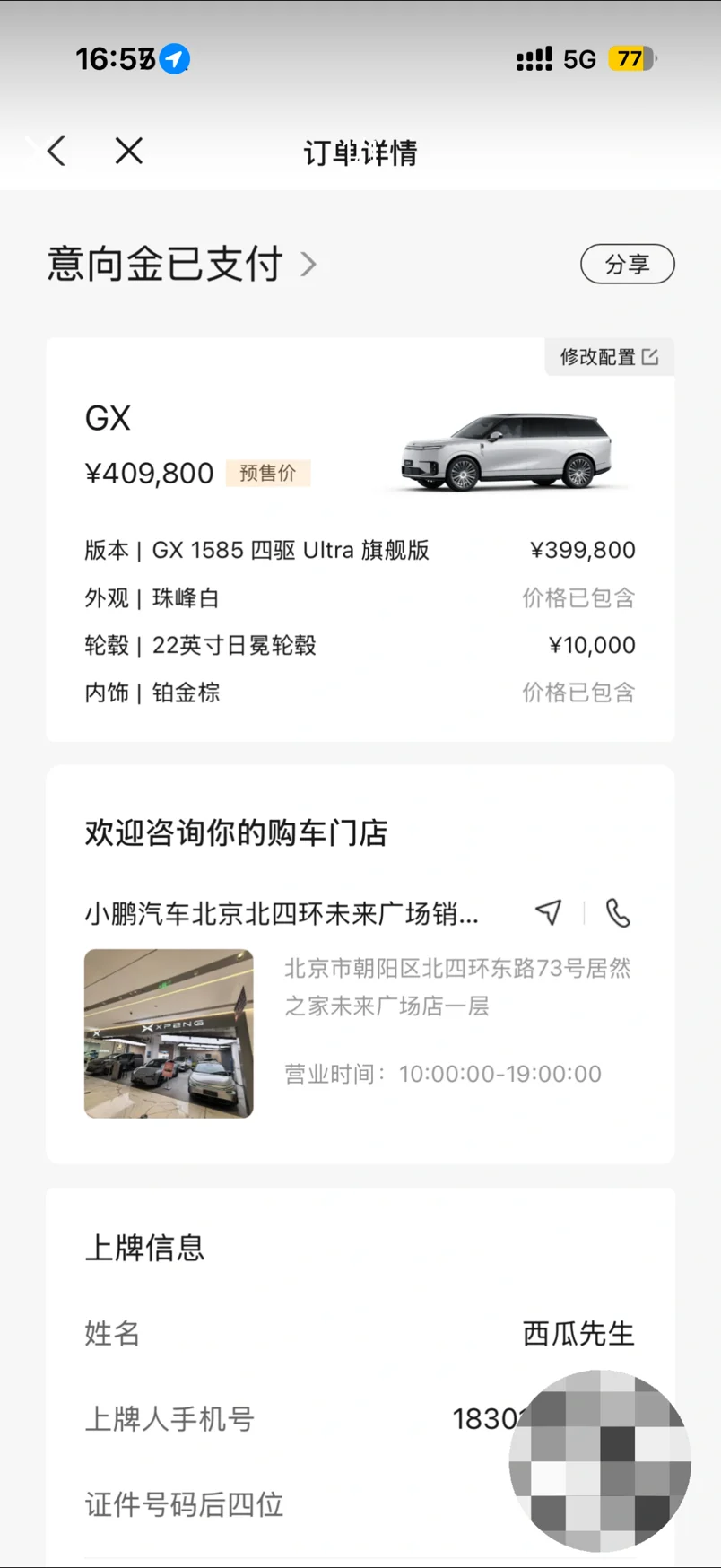Tap 修改配置 to edit configuration
721x1568 pixels.
(609, 357)
